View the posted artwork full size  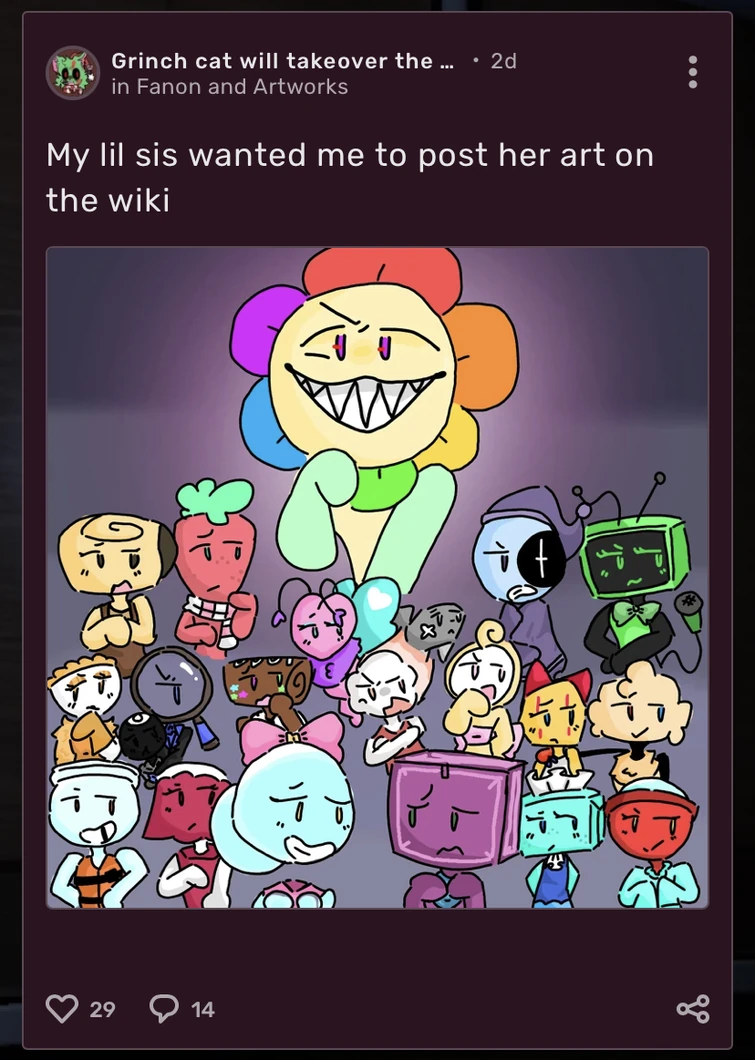(377, 577)
